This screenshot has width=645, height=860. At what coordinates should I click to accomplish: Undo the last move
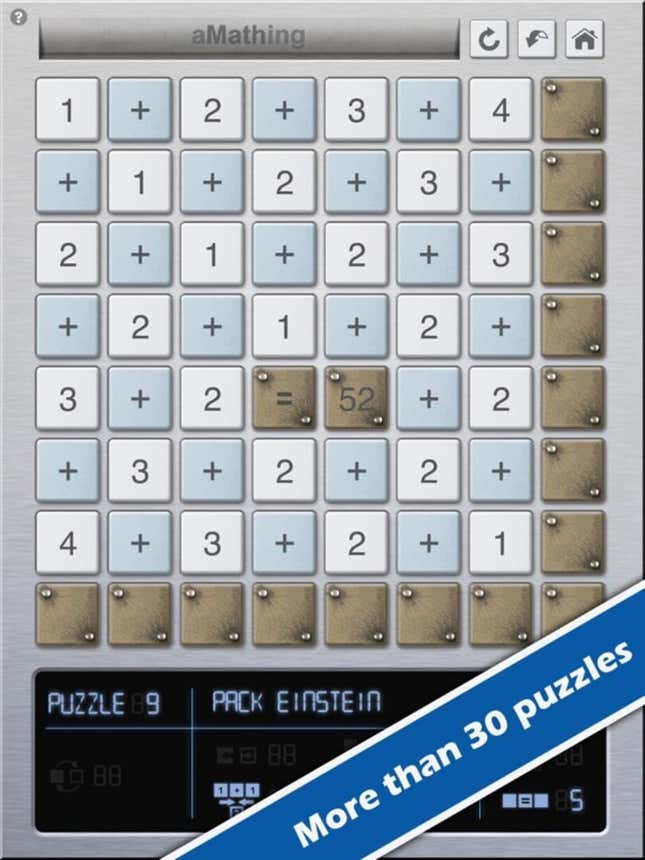(537, 40)
